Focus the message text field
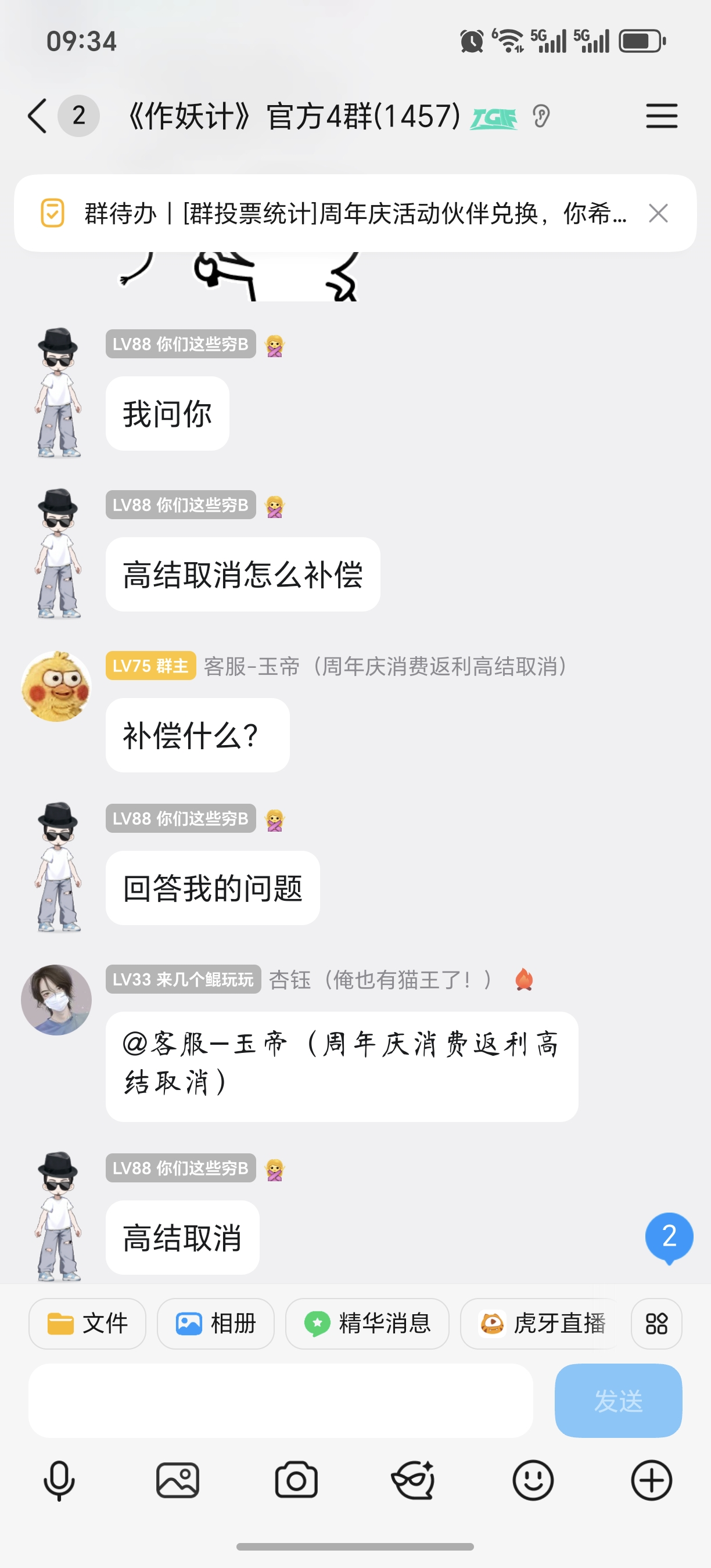Image resolution: width=711 pixels, height=1568 pixels. tap(280, 1401)
